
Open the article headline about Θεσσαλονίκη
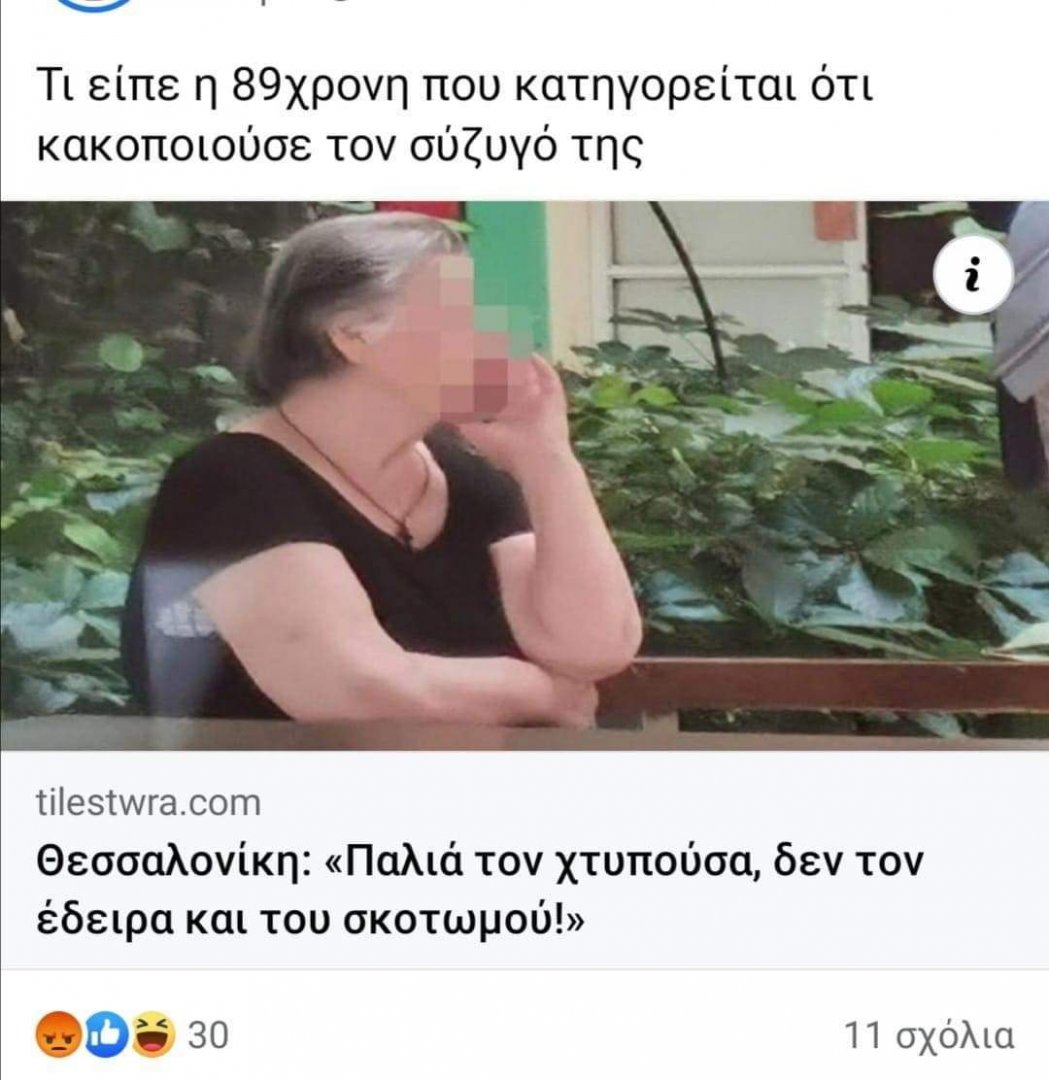click(480, 888)
